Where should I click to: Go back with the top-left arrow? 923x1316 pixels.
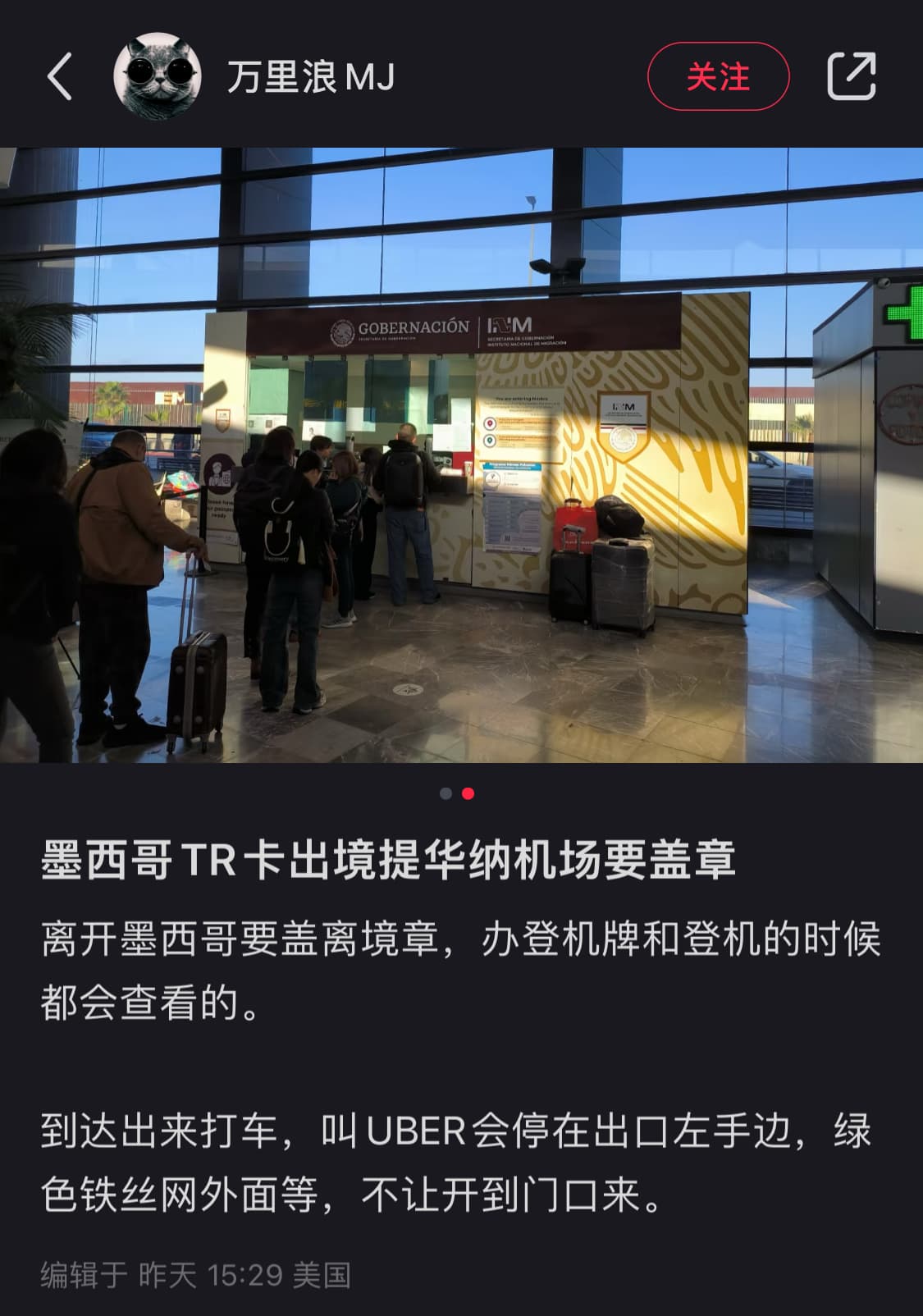[x=60, y=76]
